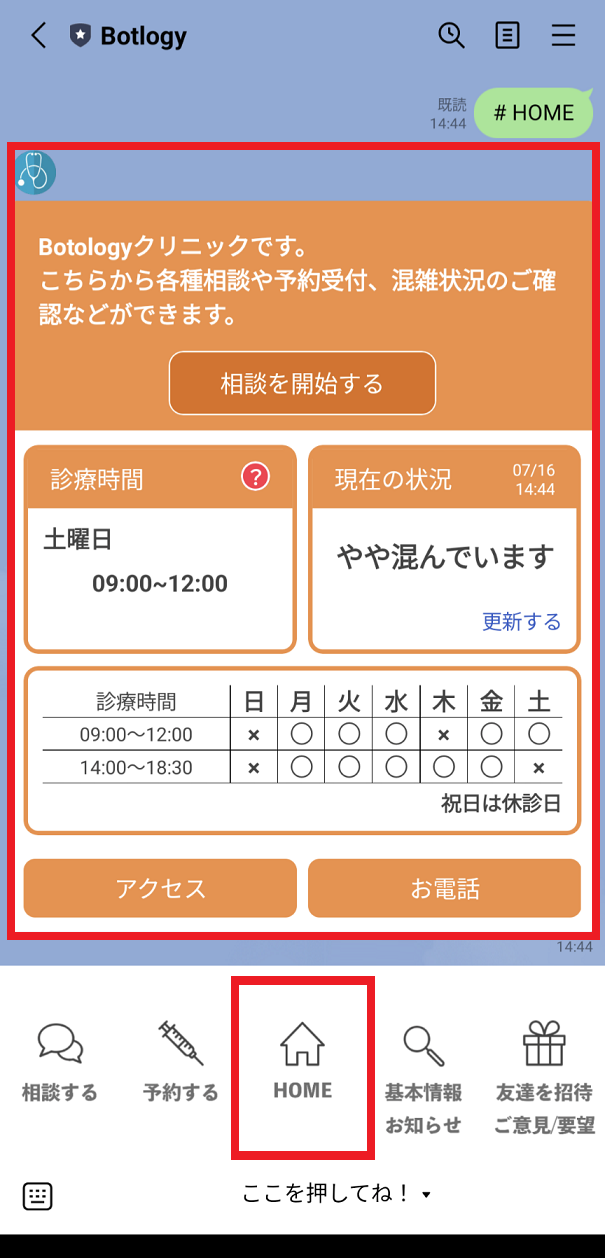
Task: Open chat search icon
Action: pyautogui.click(x=452, y=36)
